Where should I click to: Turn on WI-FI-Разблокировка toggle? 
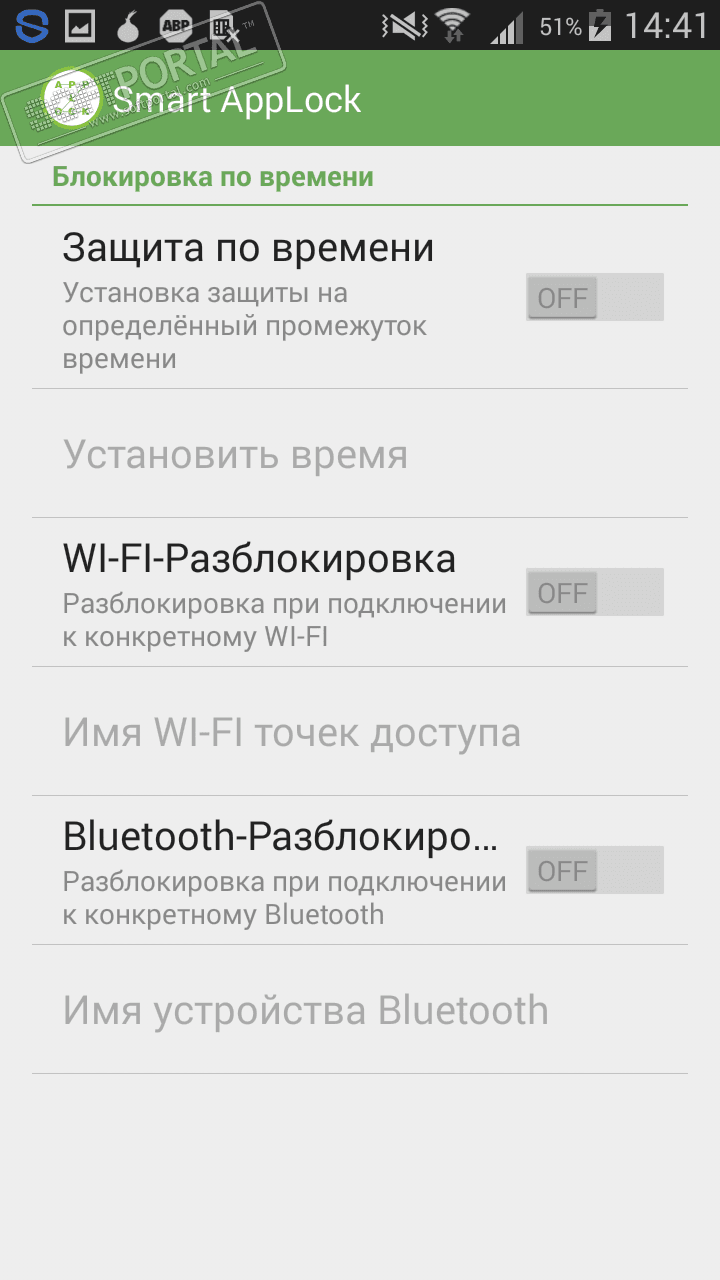click(594, 592)
